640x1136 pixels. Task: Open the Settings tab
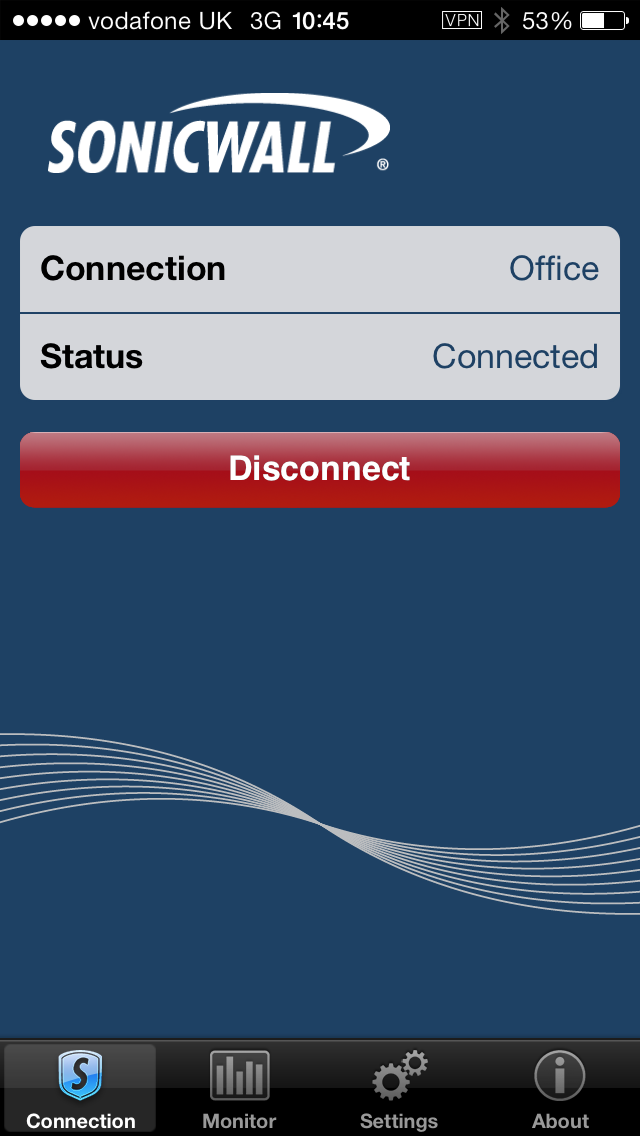coord(399,1089)
